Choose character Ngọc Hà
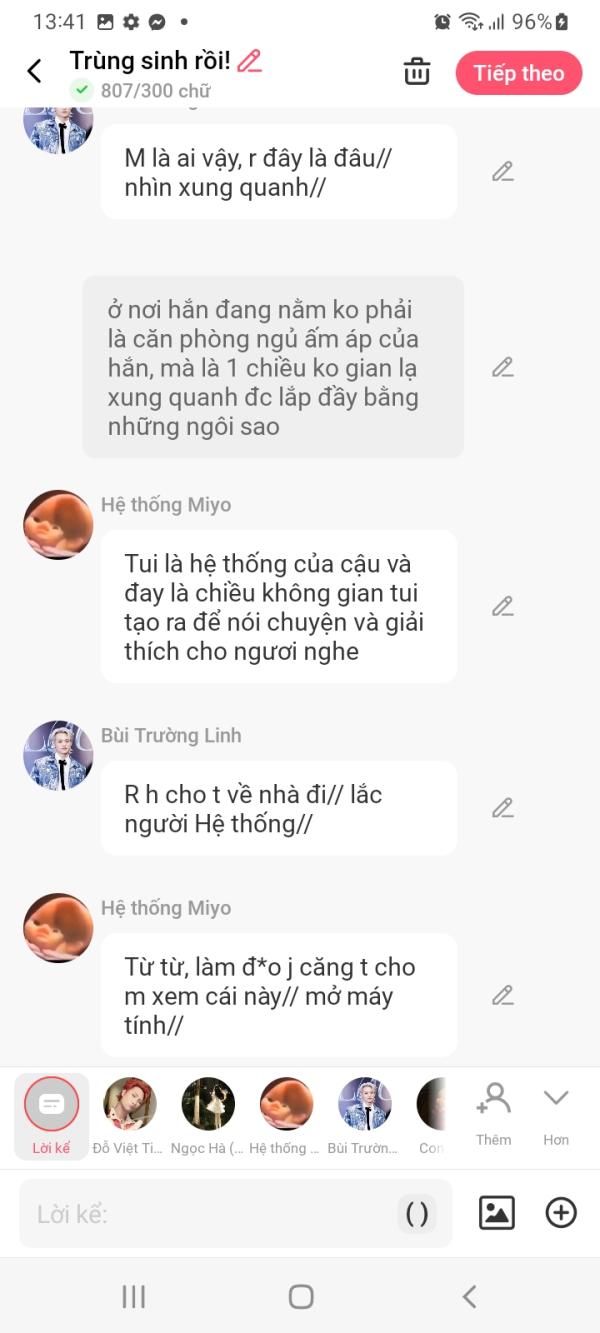 click(208, 1115)
